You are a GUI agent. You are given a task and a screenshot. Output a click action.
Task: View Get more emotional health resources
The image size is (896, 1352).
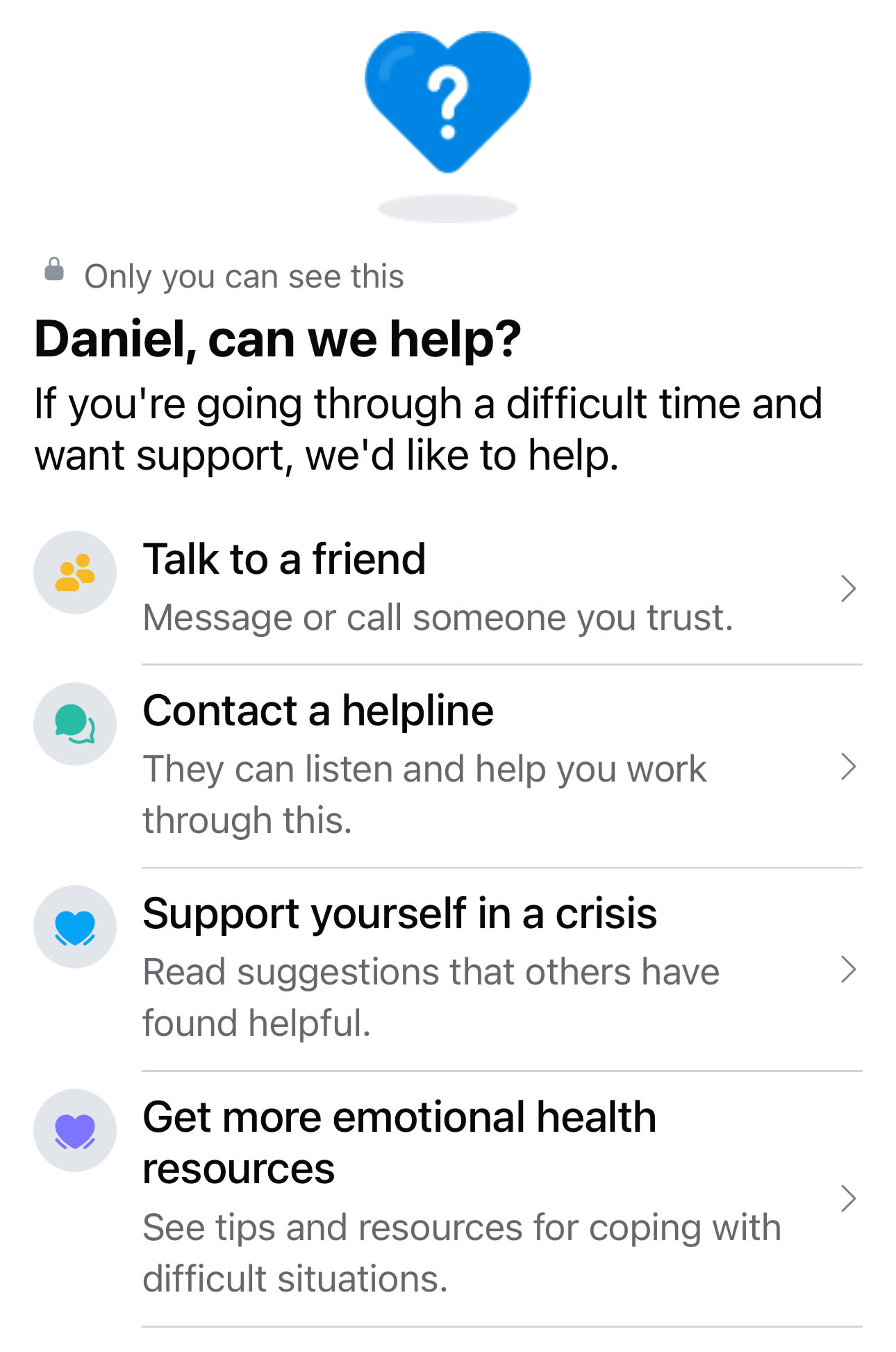pos(445,1196)
